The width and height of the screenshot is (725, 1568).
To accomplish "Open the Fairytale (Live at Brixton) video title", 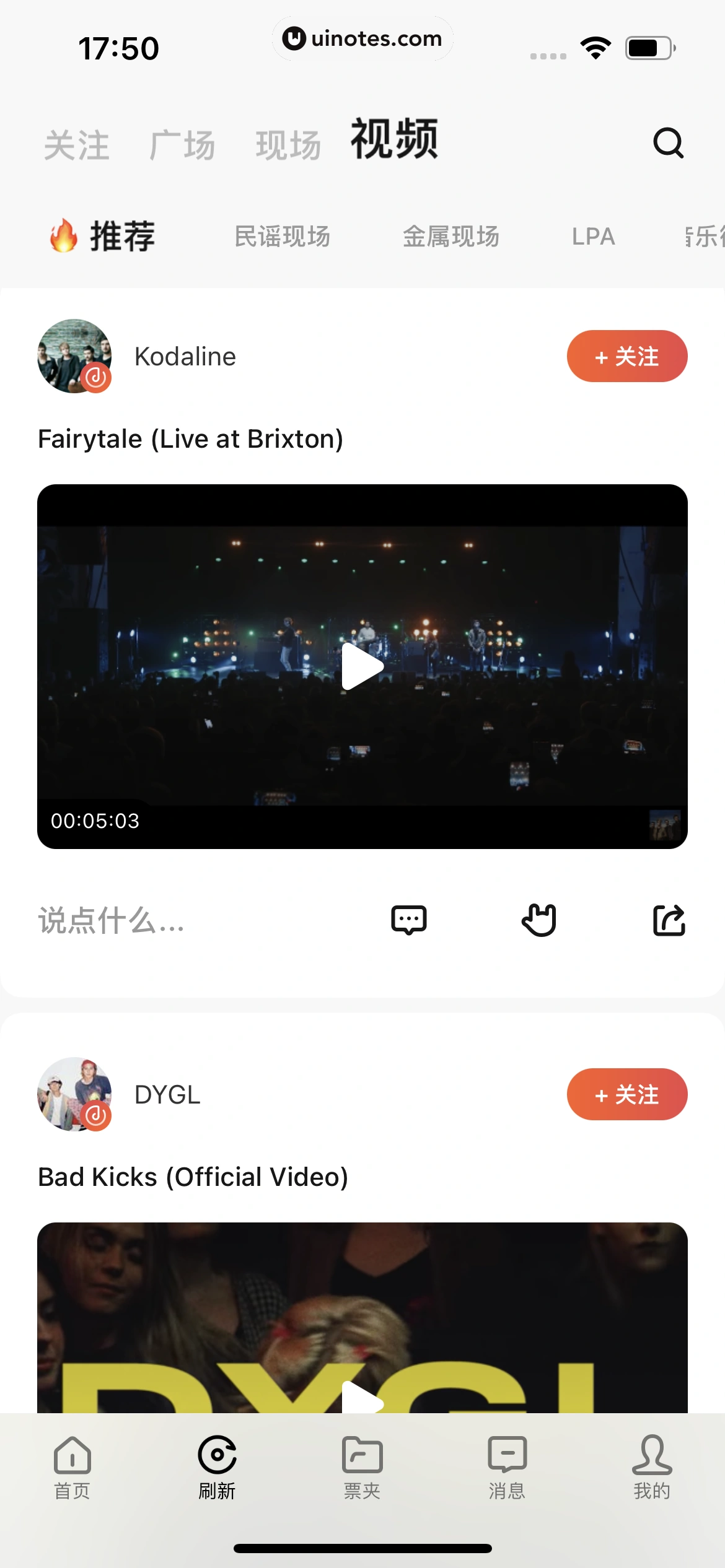I will pyautogui.click(x=190, y=438).
